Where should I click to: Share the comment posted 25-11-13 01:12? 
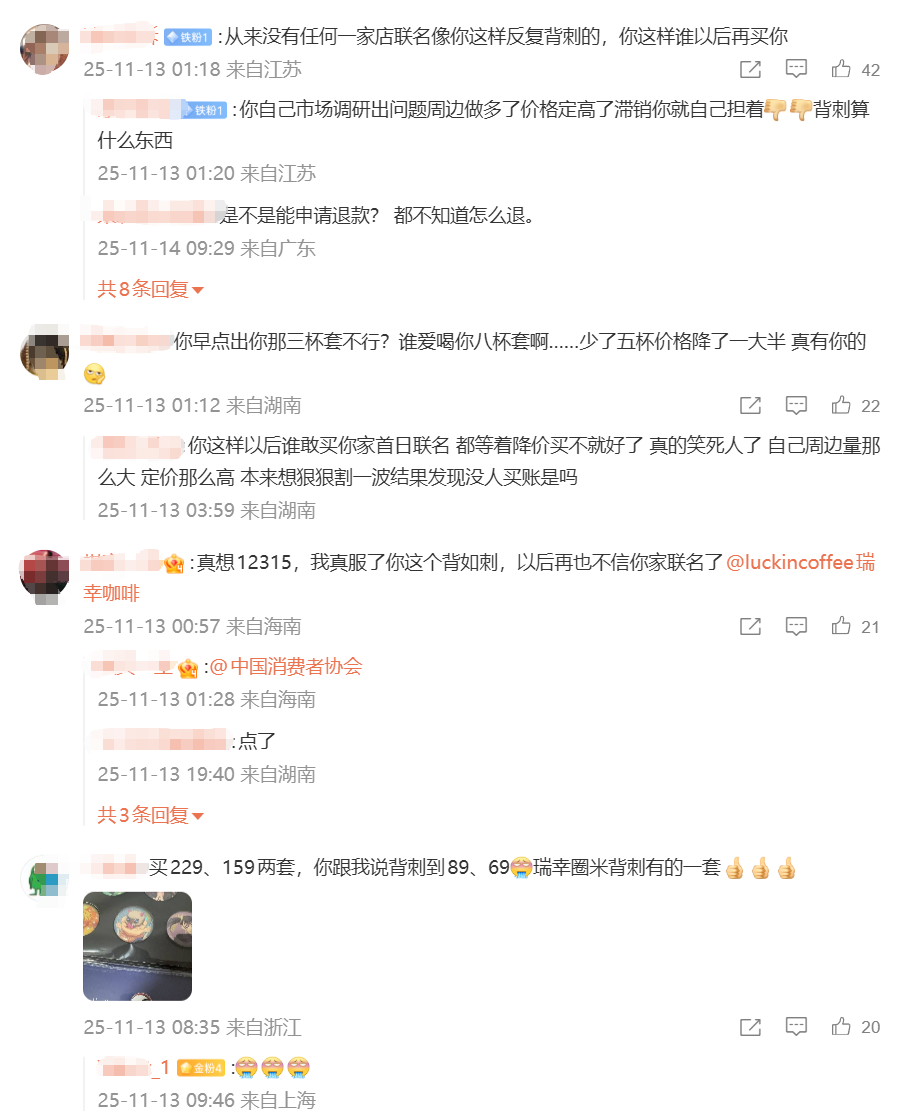point(750,405)
